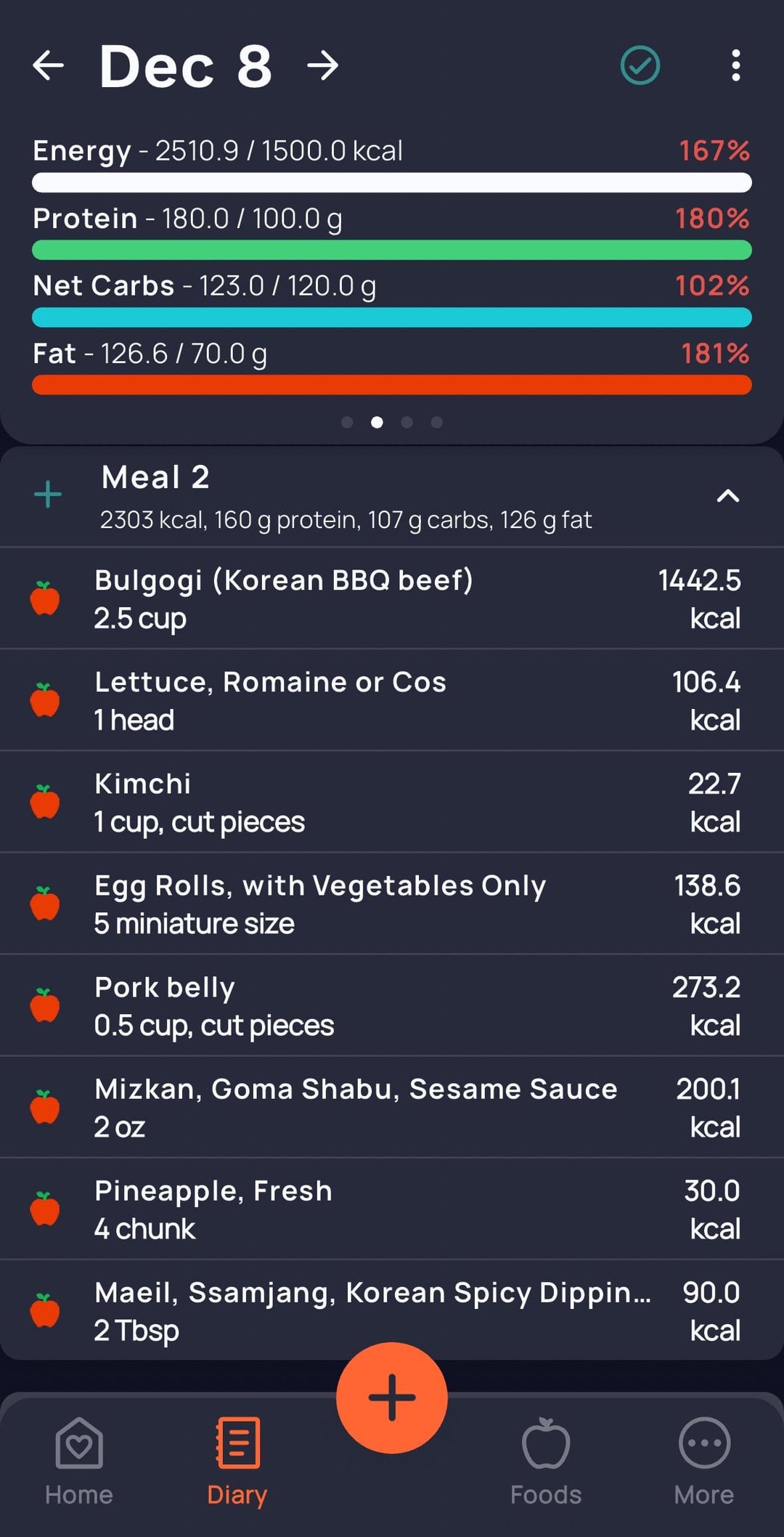Screen dimensions: 784x1537
Task: Open the Mizkan Goma Shabu Sesame Sauce entry
Action: (392, 1107)
